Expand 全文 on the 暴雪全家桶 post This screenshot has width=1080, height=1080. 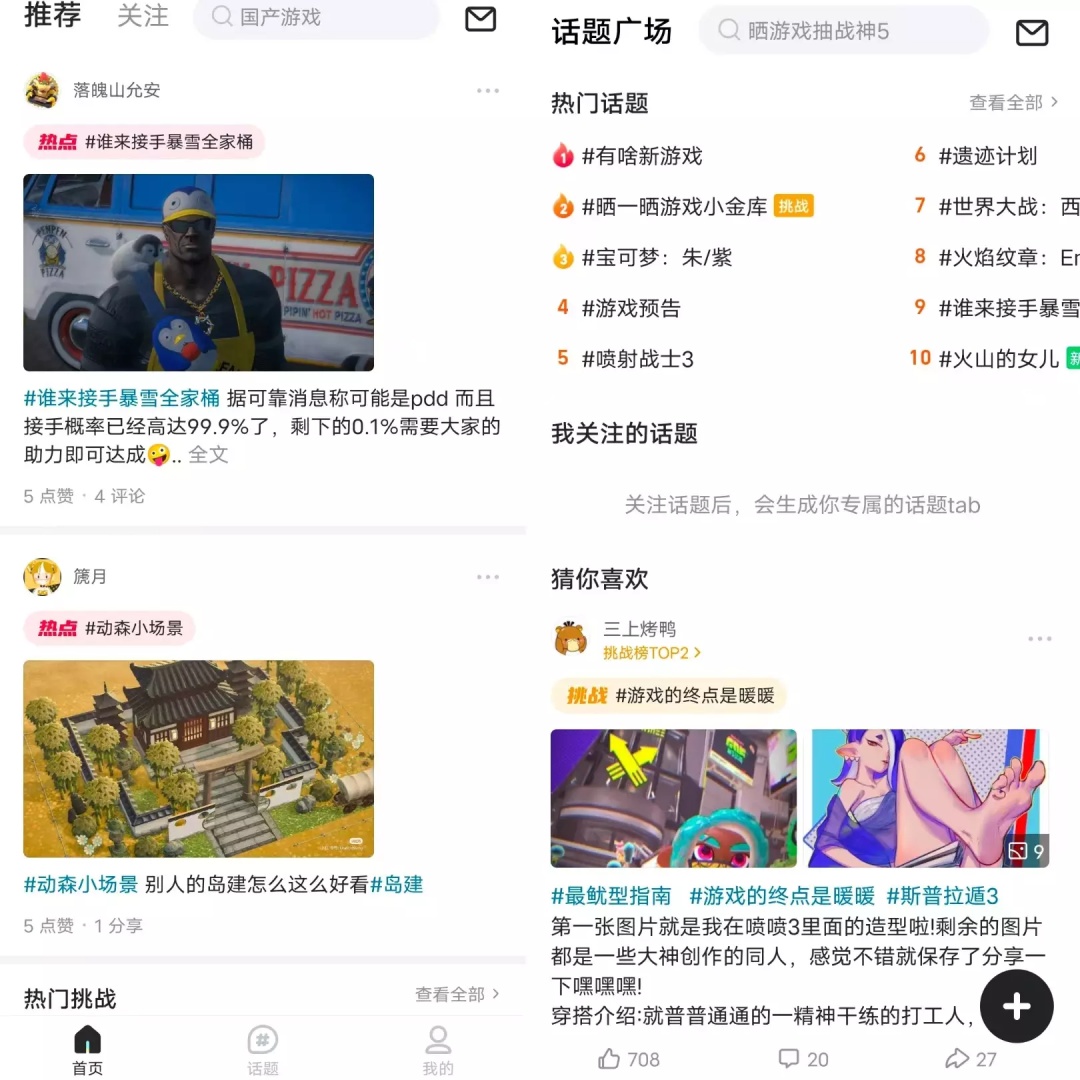[x=208, y=455]
